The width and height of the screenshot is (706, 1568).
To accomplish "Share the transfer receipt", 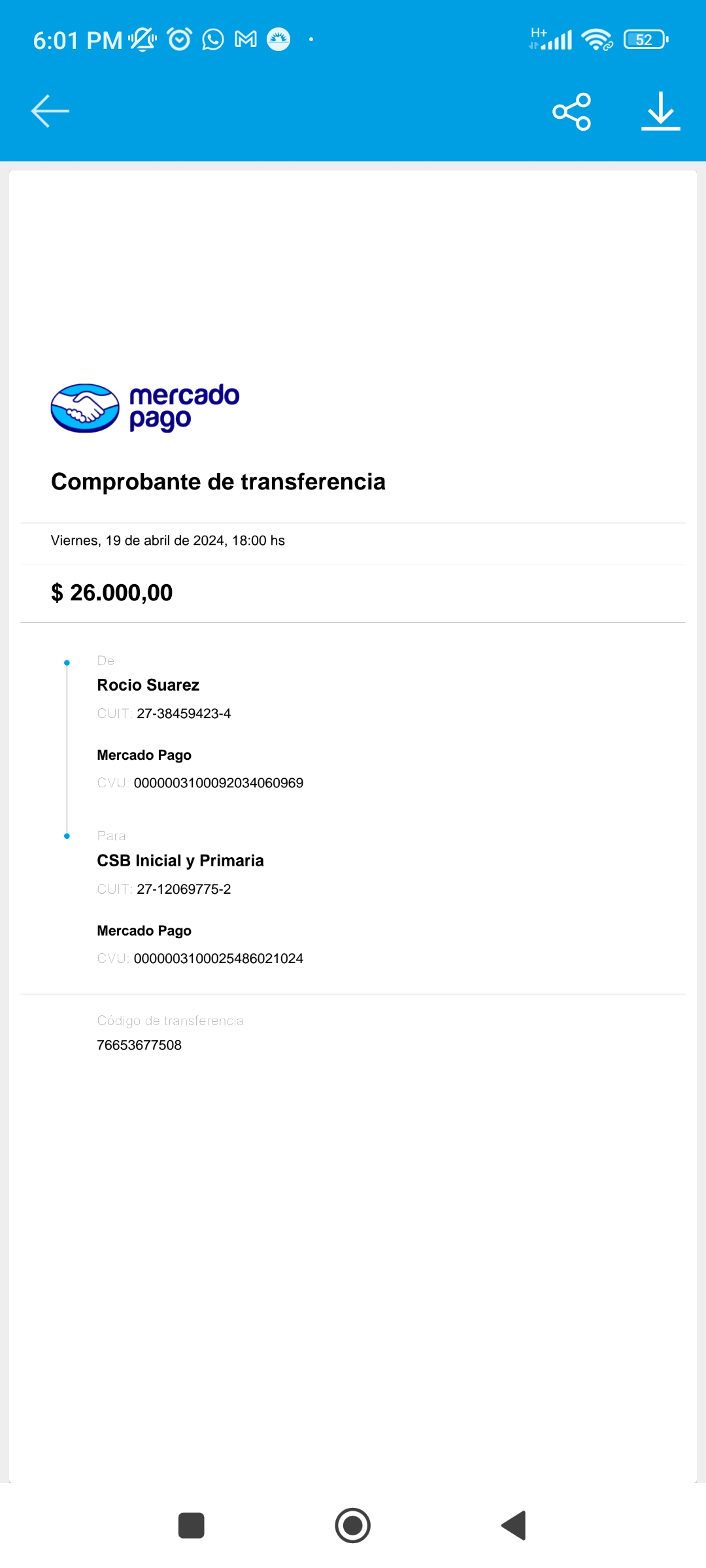I will pos(571,112).
